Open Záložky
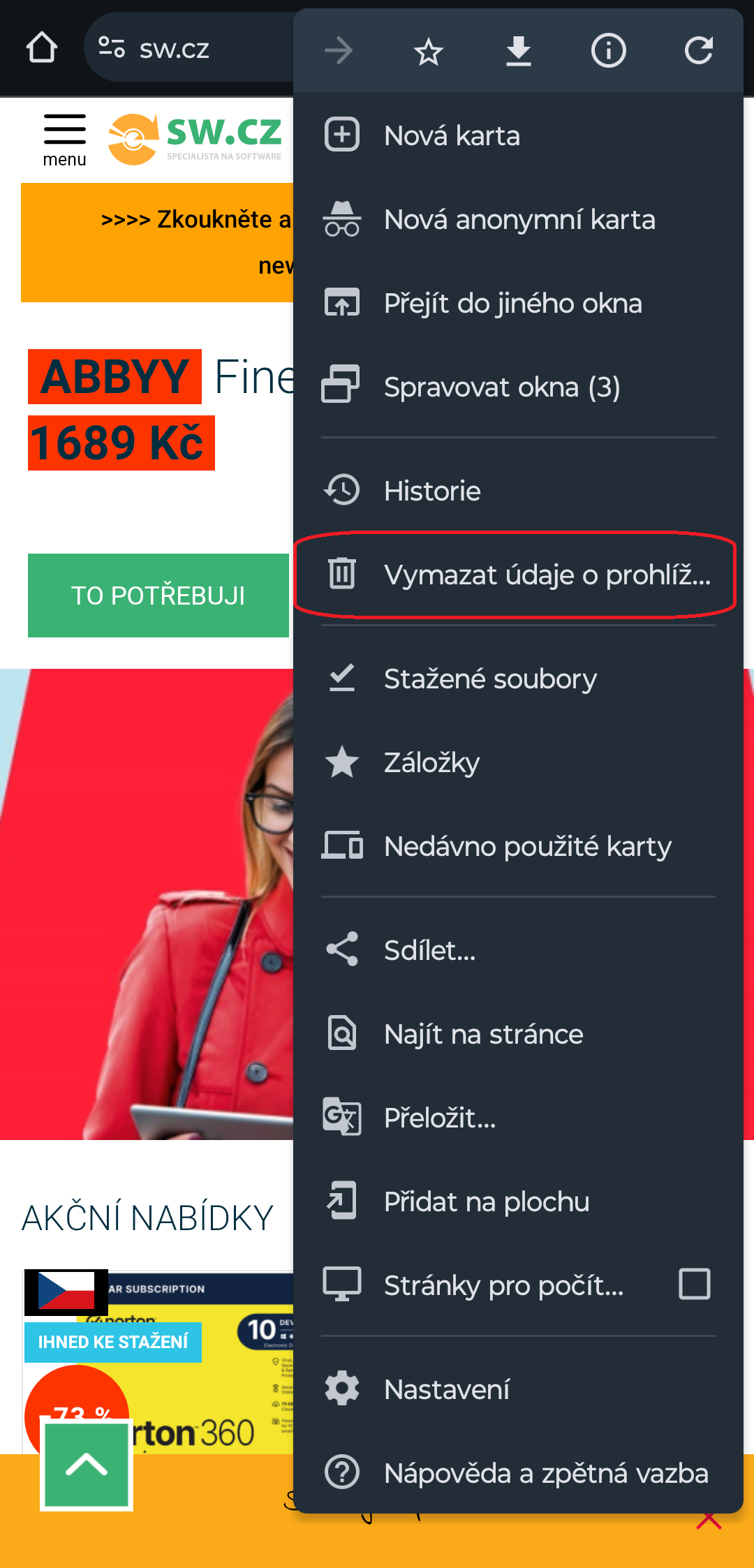Screen dimensions: 754x1568 click(x=518, y=762)
